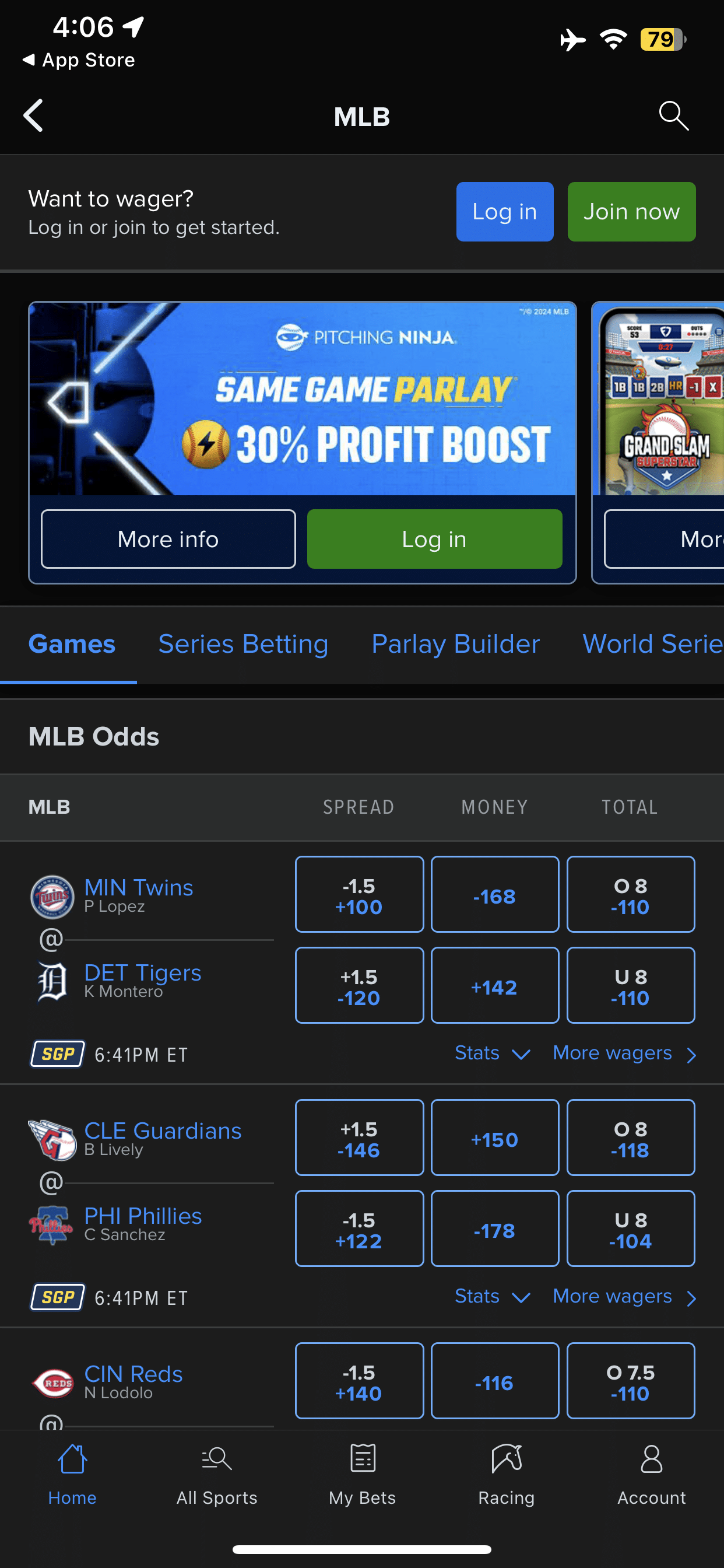Toggle the Phillies Under 8 -104 total

click(630, 1228)
